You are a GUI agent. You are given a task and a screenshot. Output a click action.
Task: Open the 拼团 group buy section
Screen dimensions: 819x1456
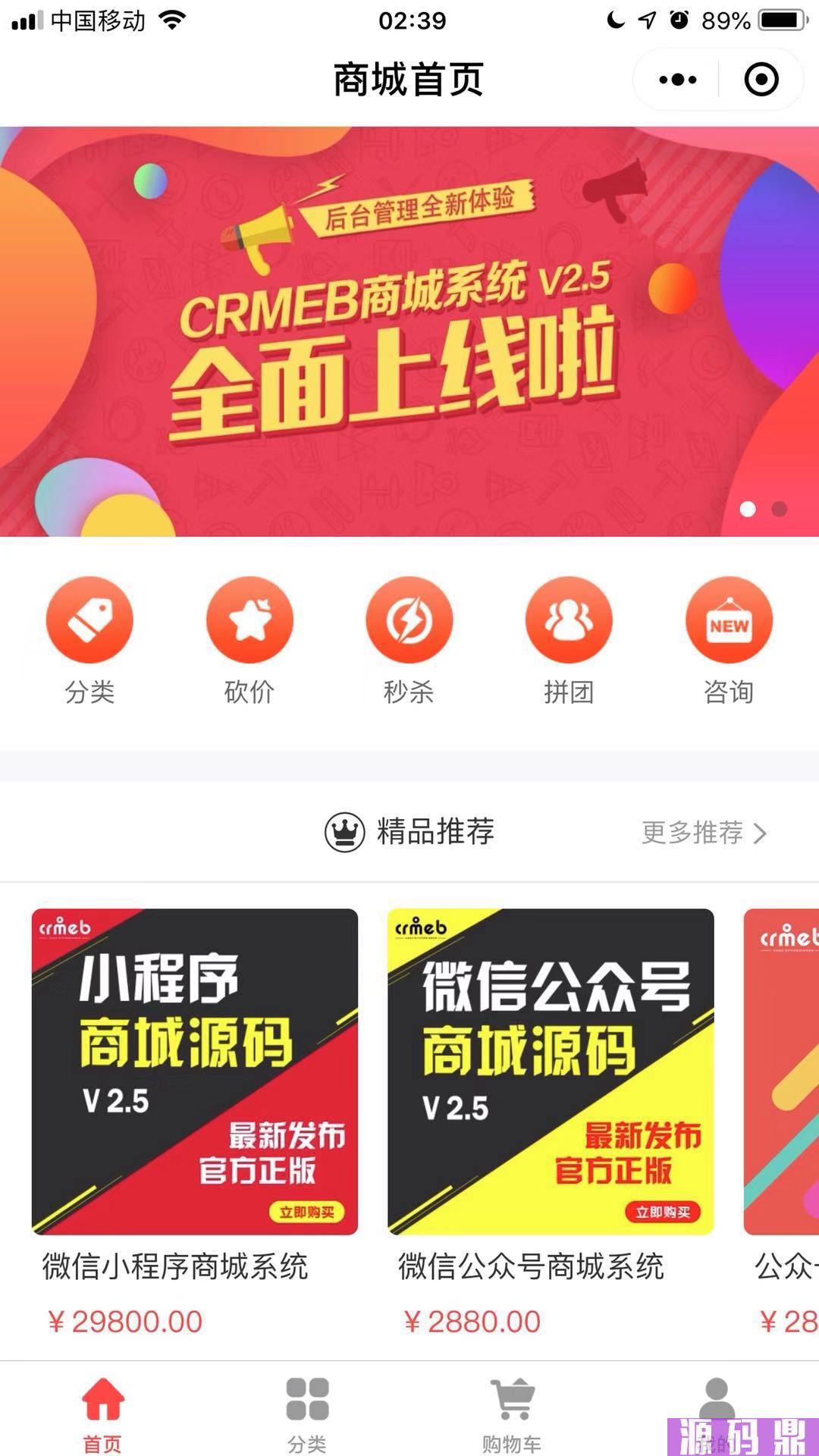[569, 620]
